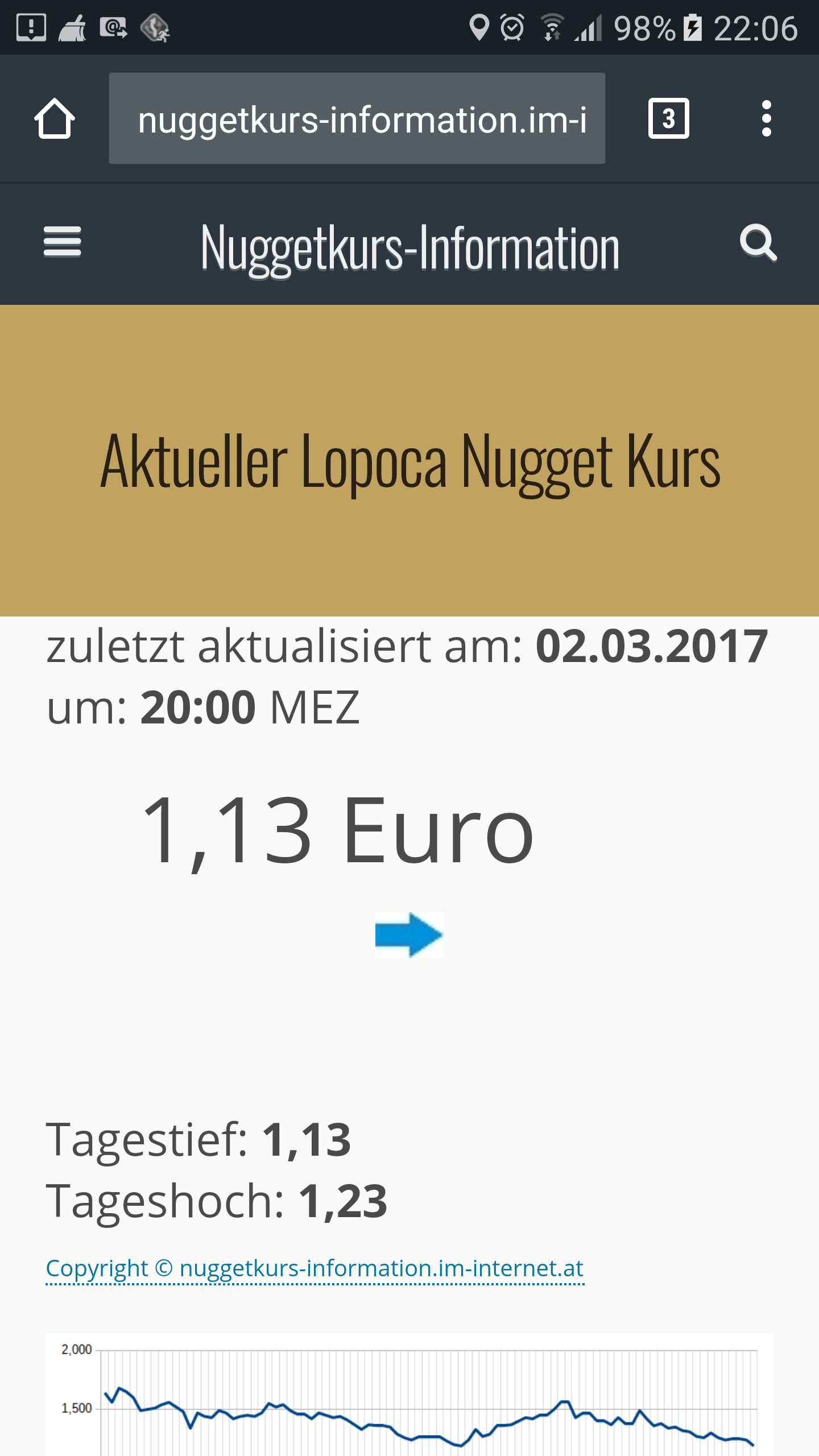The image size is (819, 1456).
Task: Follow the copyright nuggetkurs-information link
Action: tap(315, 1269)
